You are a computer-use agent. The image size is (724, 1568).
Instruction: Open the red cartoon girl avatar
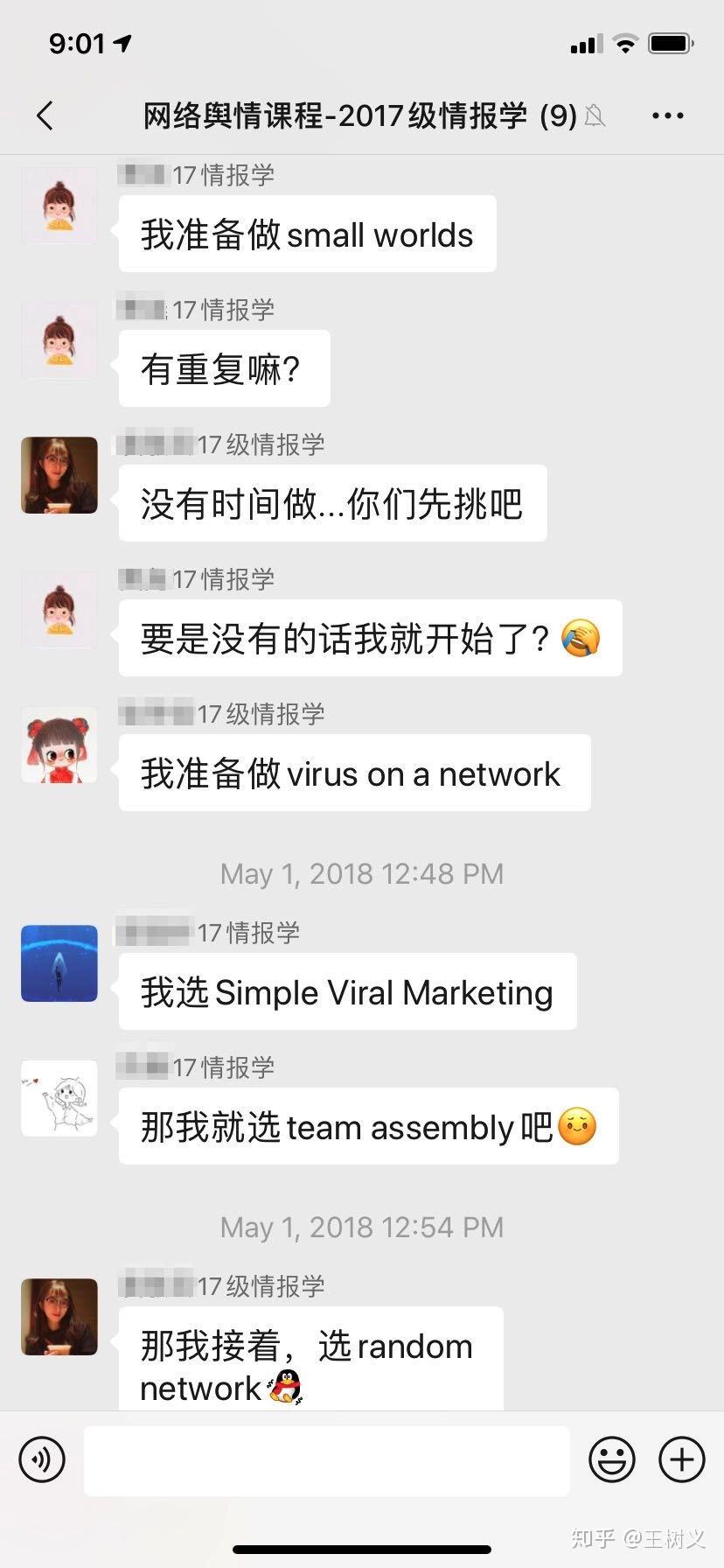coord(59,745)
